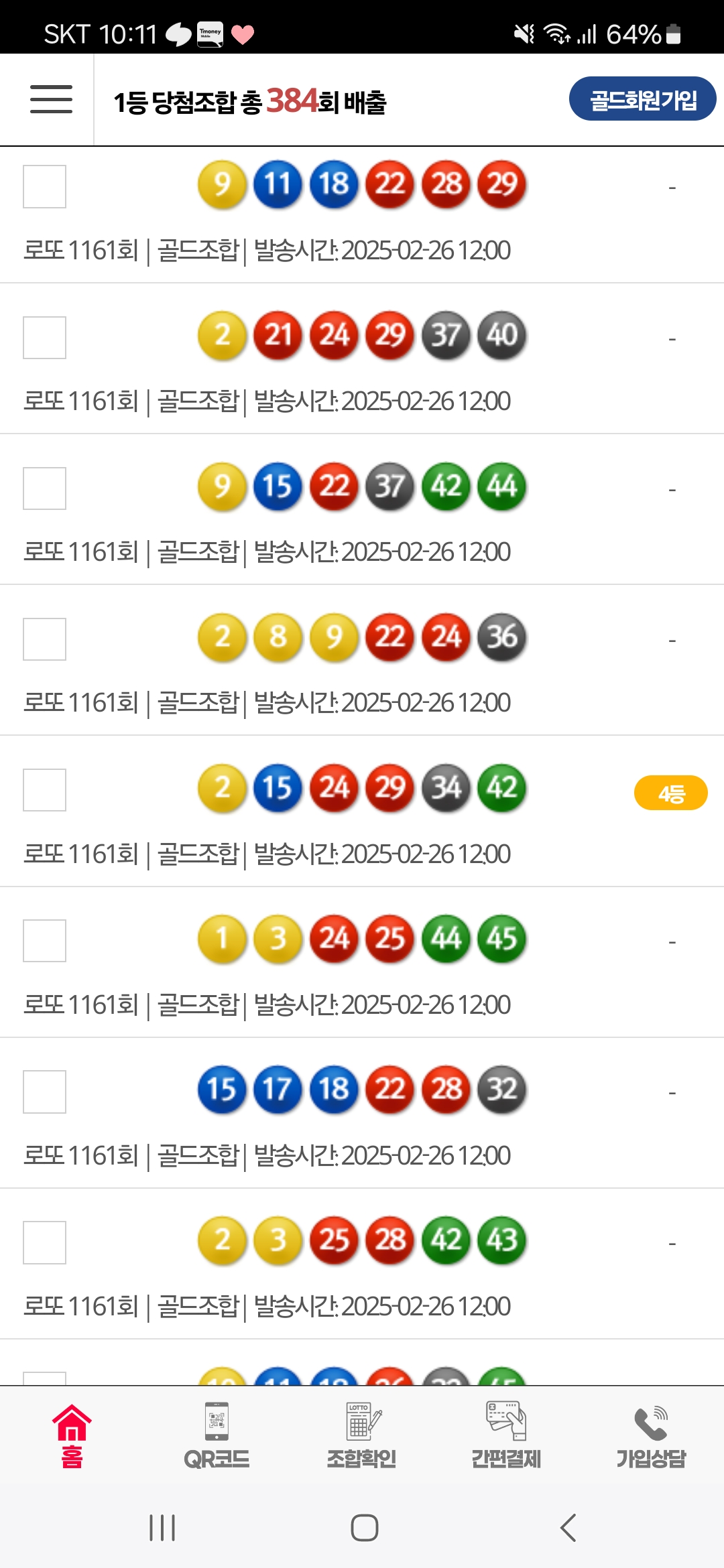Select checkbox for combination 1 3 24 25 44 45
724x1568 pixels.
(44, 941)
